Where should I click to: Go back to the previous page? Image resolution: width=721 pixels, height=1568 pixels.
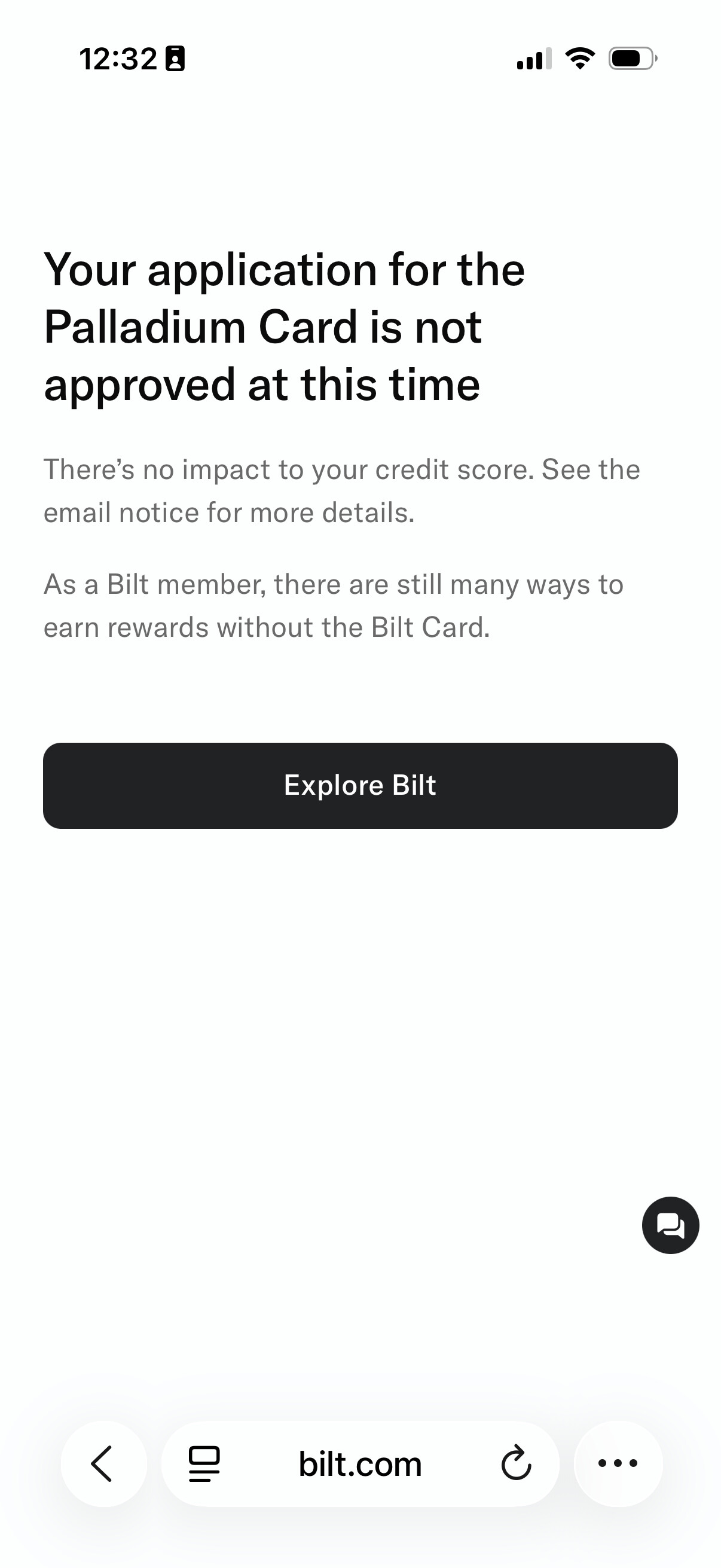coord(103,1463)
